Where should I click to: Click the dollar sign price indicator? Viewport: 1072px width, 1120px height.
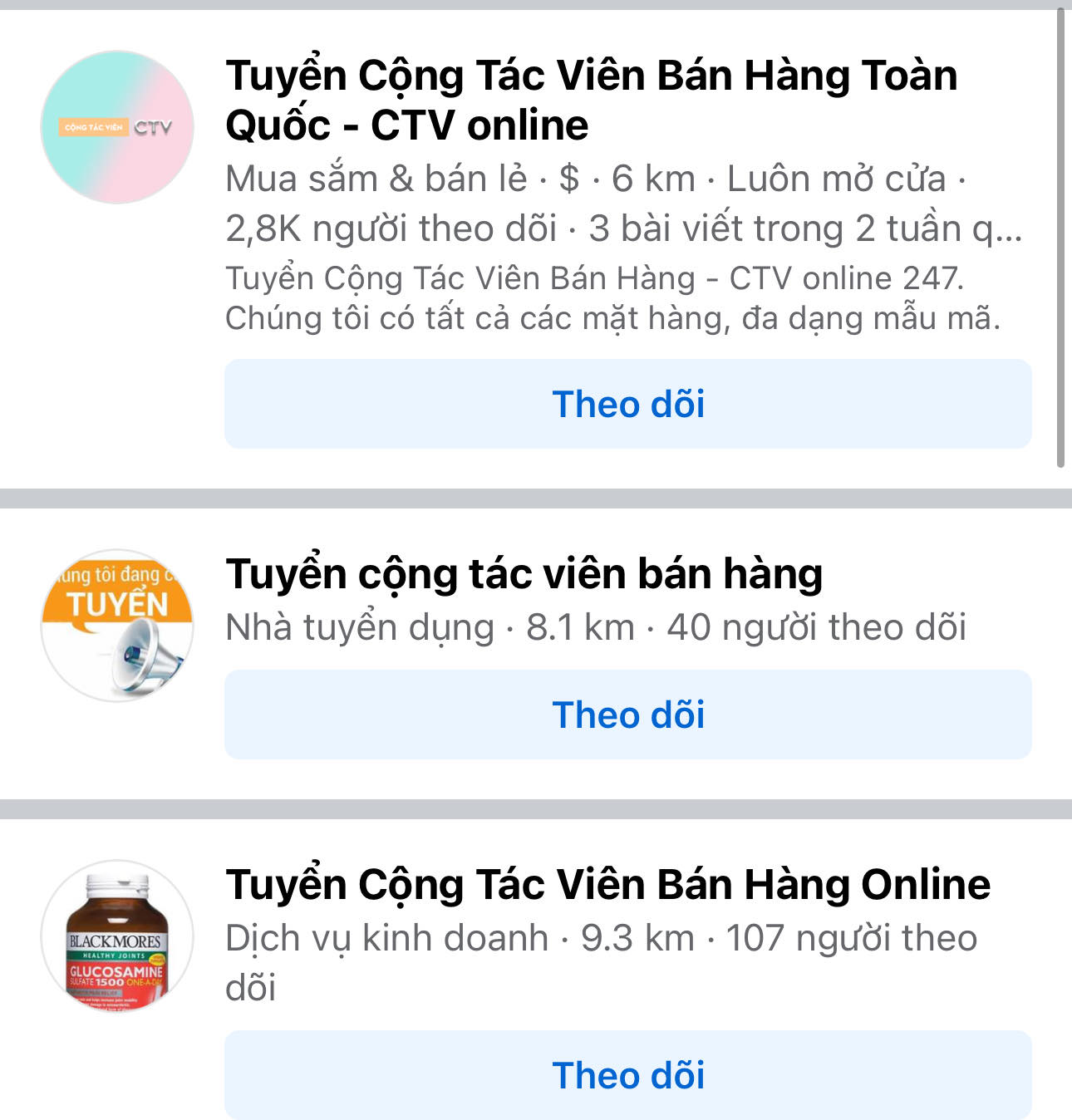[573, 178]
